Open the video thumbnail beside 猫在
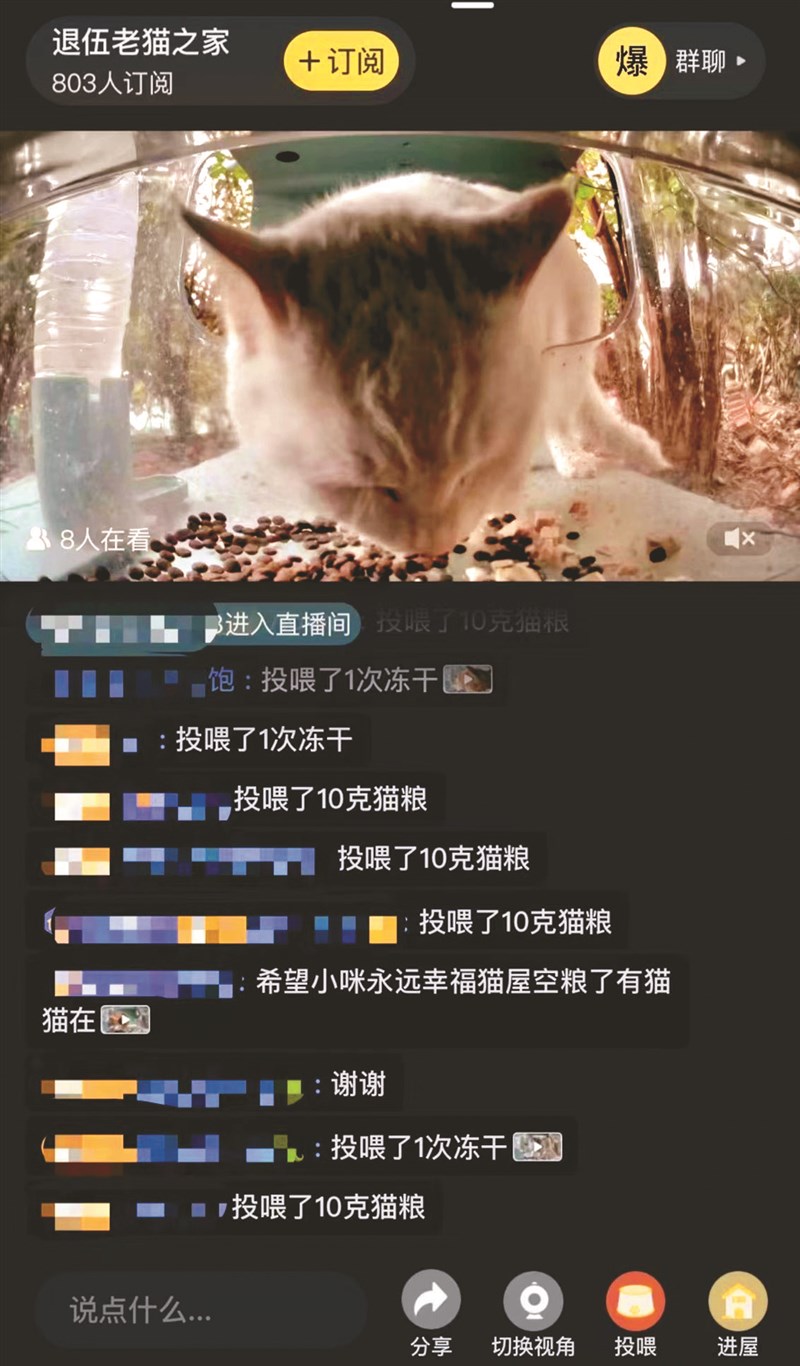Screen dimensions: 800x1366 click(125, 1020)
